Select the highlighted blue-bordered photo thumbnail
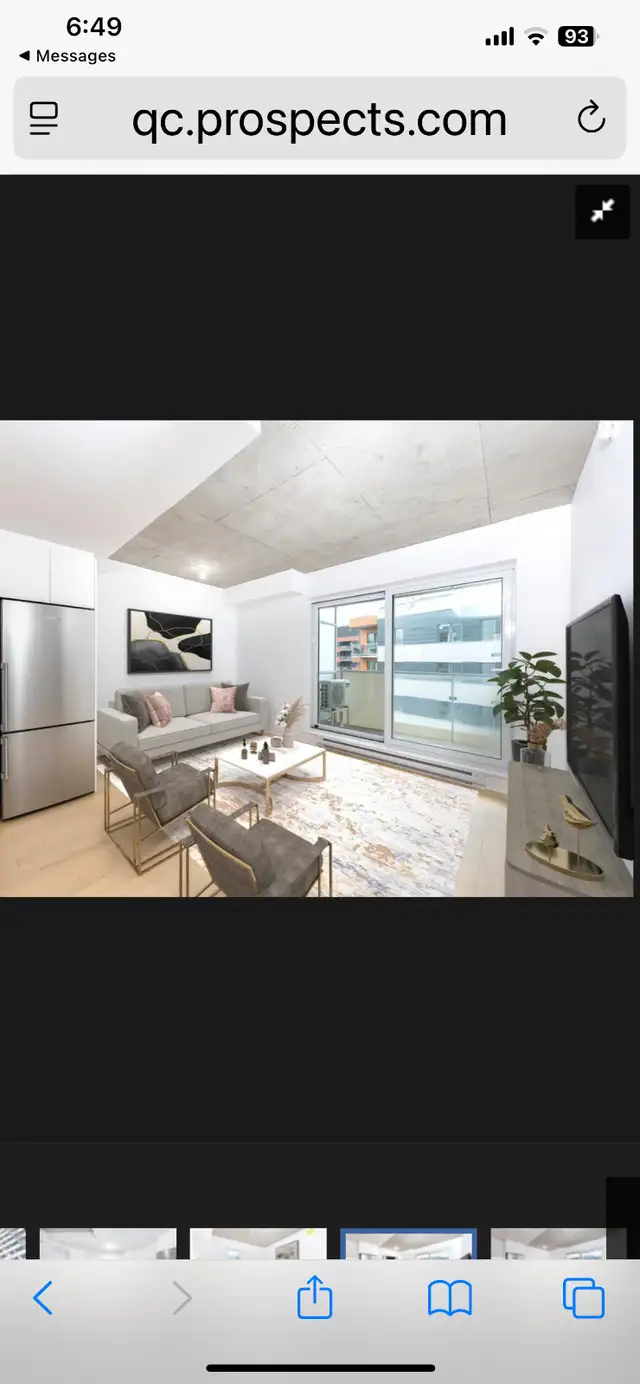This screenshot has height=1384, width=640. [x=409, y=1243]
